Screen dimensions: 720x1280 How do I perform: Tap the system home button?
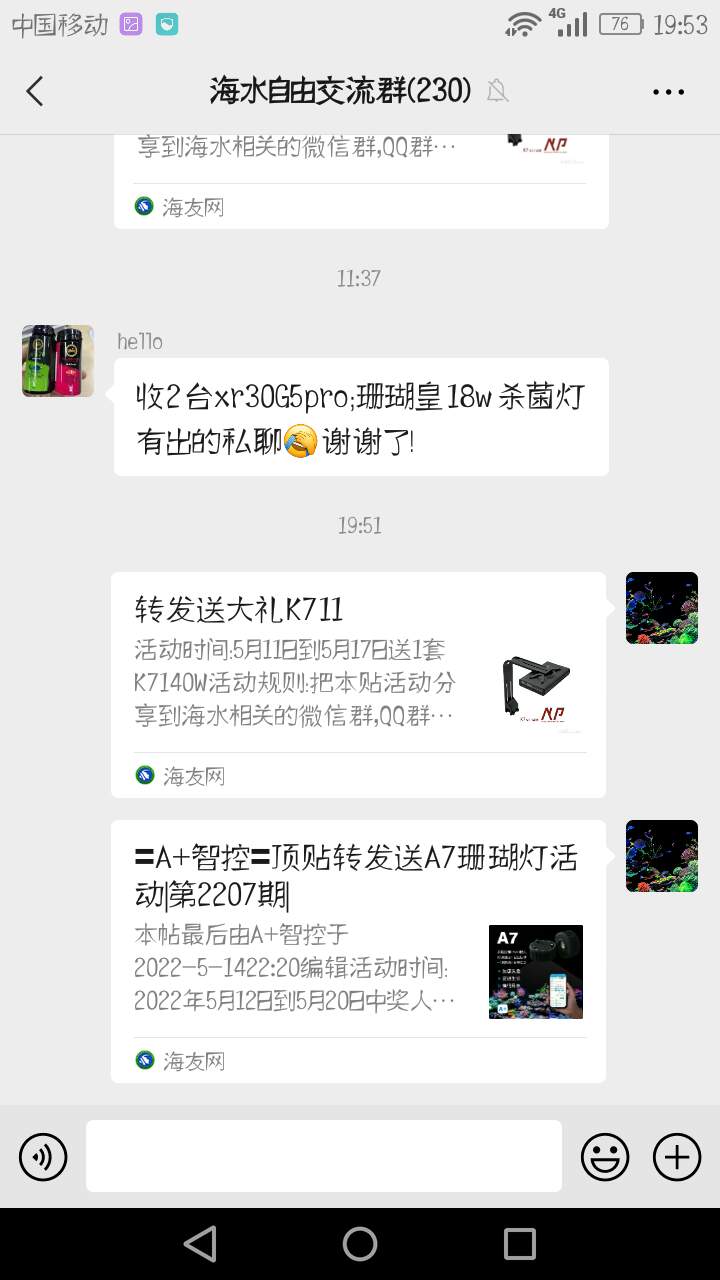[360, 1244]
